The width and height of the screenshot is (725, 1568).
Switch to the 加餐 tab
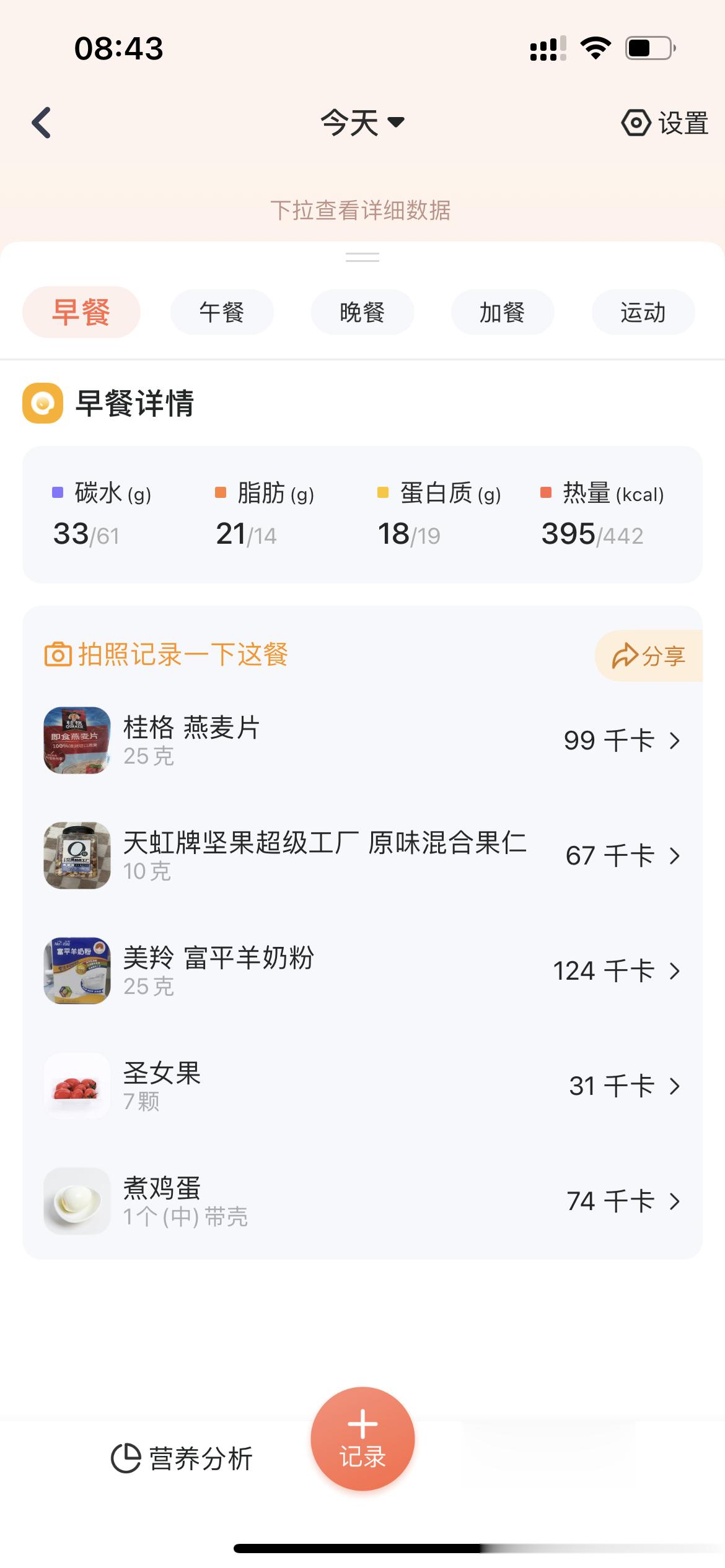502,312
